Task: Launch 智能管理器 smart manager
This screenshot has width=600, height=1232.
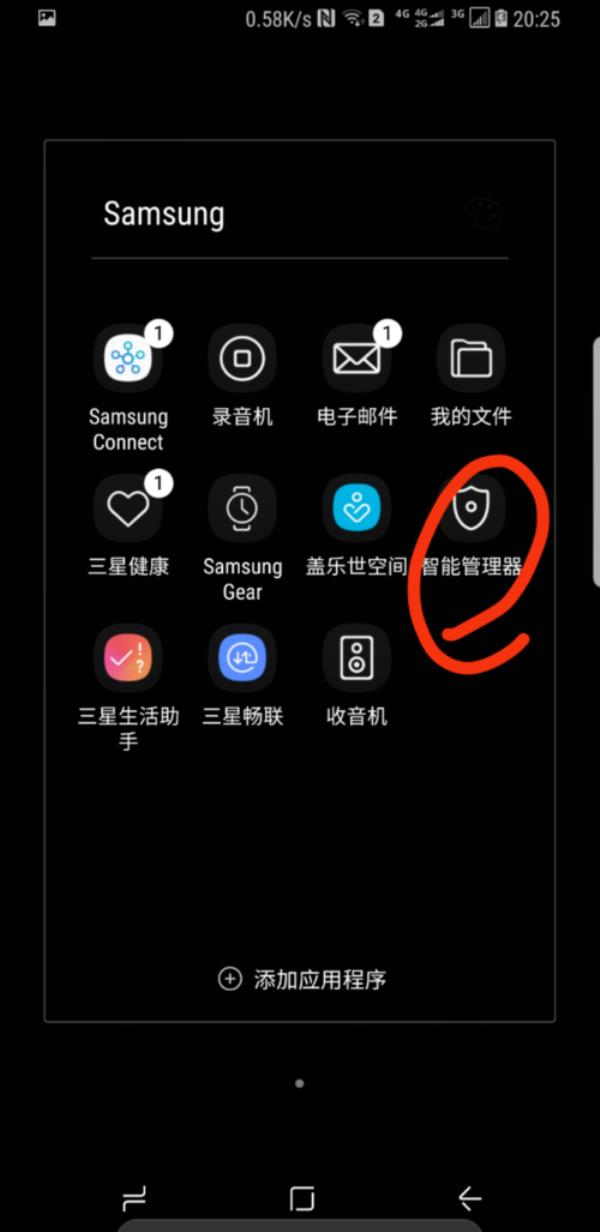Action: 471,508
